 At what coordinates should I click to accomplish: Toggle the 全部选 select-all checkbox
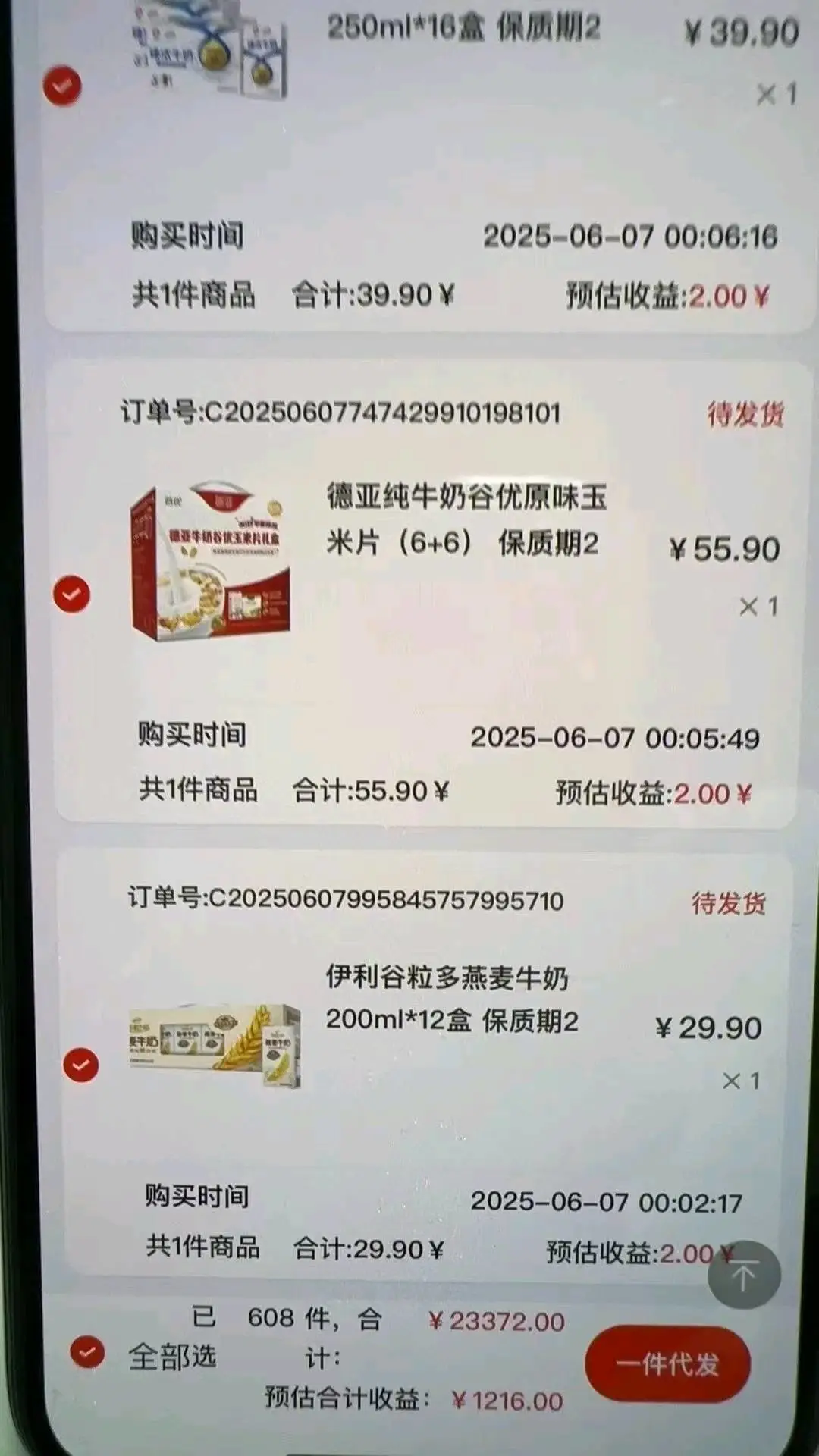(87, 1353)
